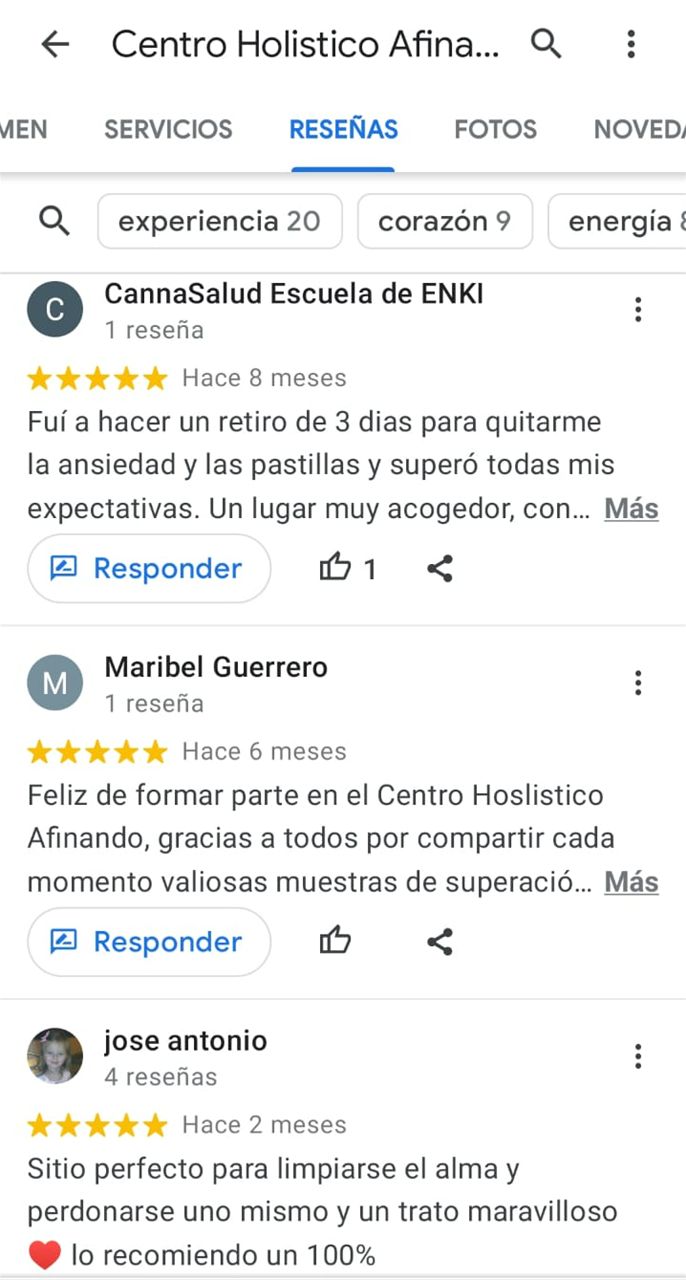
Task: Filter reviews by corazón chip
Action: 444,221
